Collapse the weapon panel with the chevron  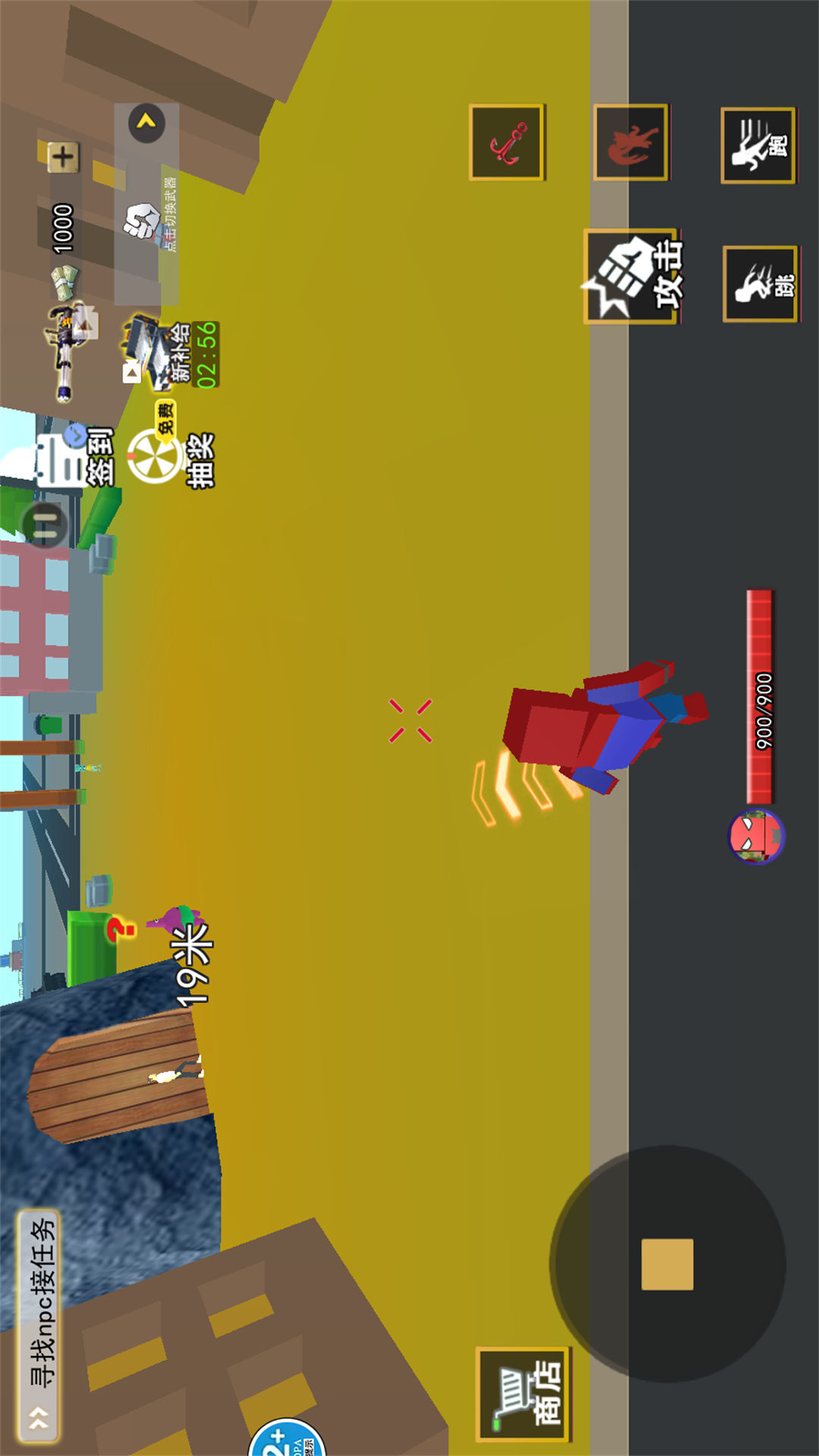(146, 122)
